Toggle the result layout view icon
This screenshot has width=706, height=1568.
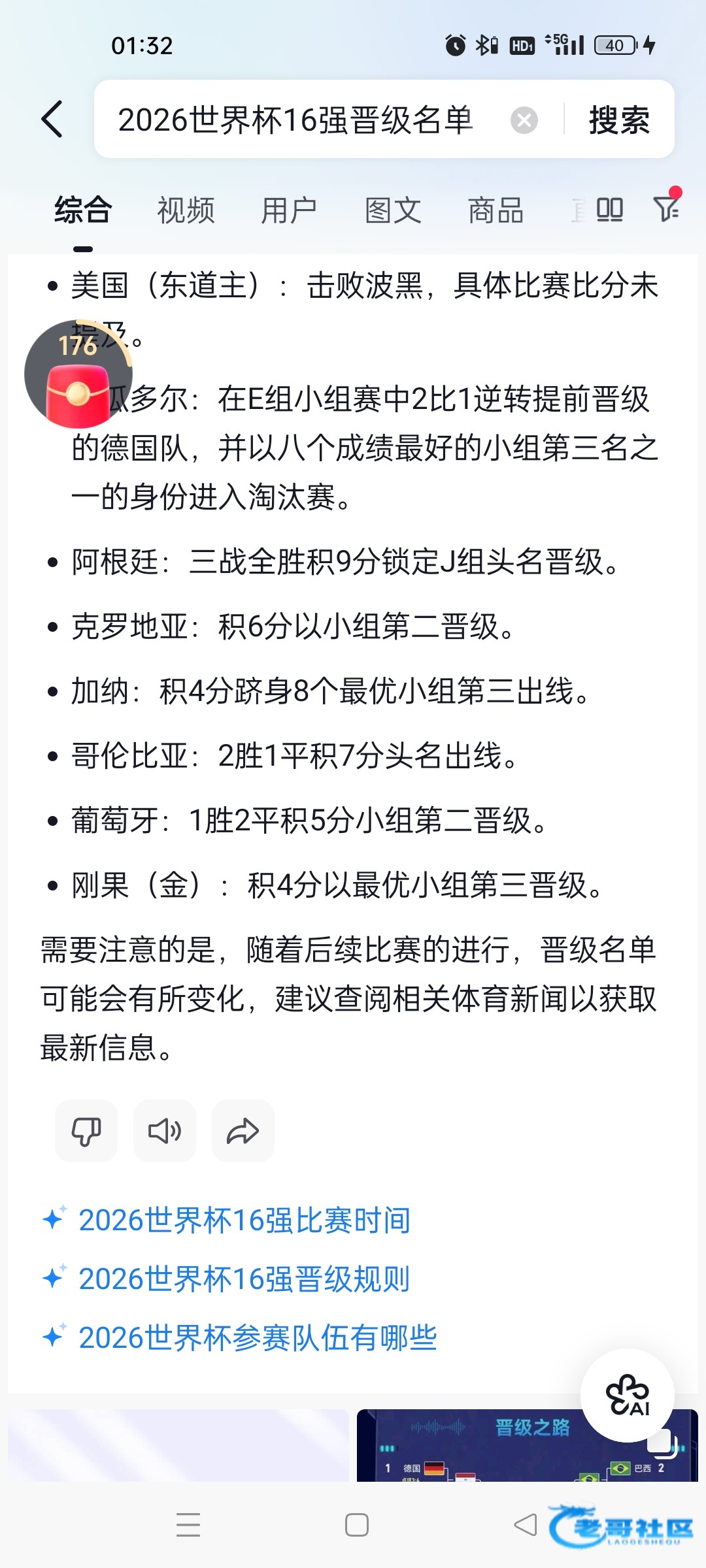click(x=609, y=210)
